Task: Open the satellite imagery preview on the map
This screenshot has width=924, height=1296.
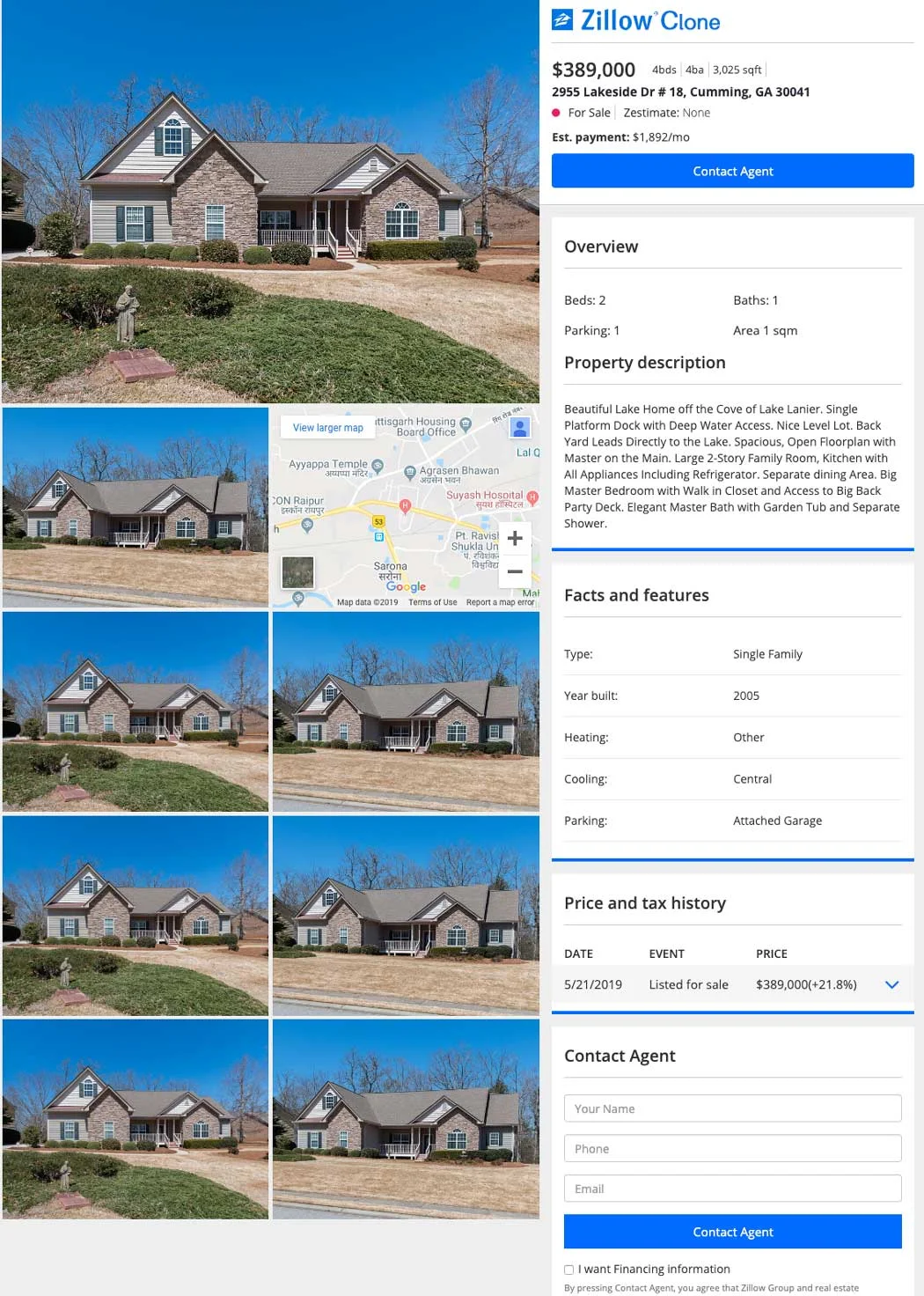Action: click(297, 572)
